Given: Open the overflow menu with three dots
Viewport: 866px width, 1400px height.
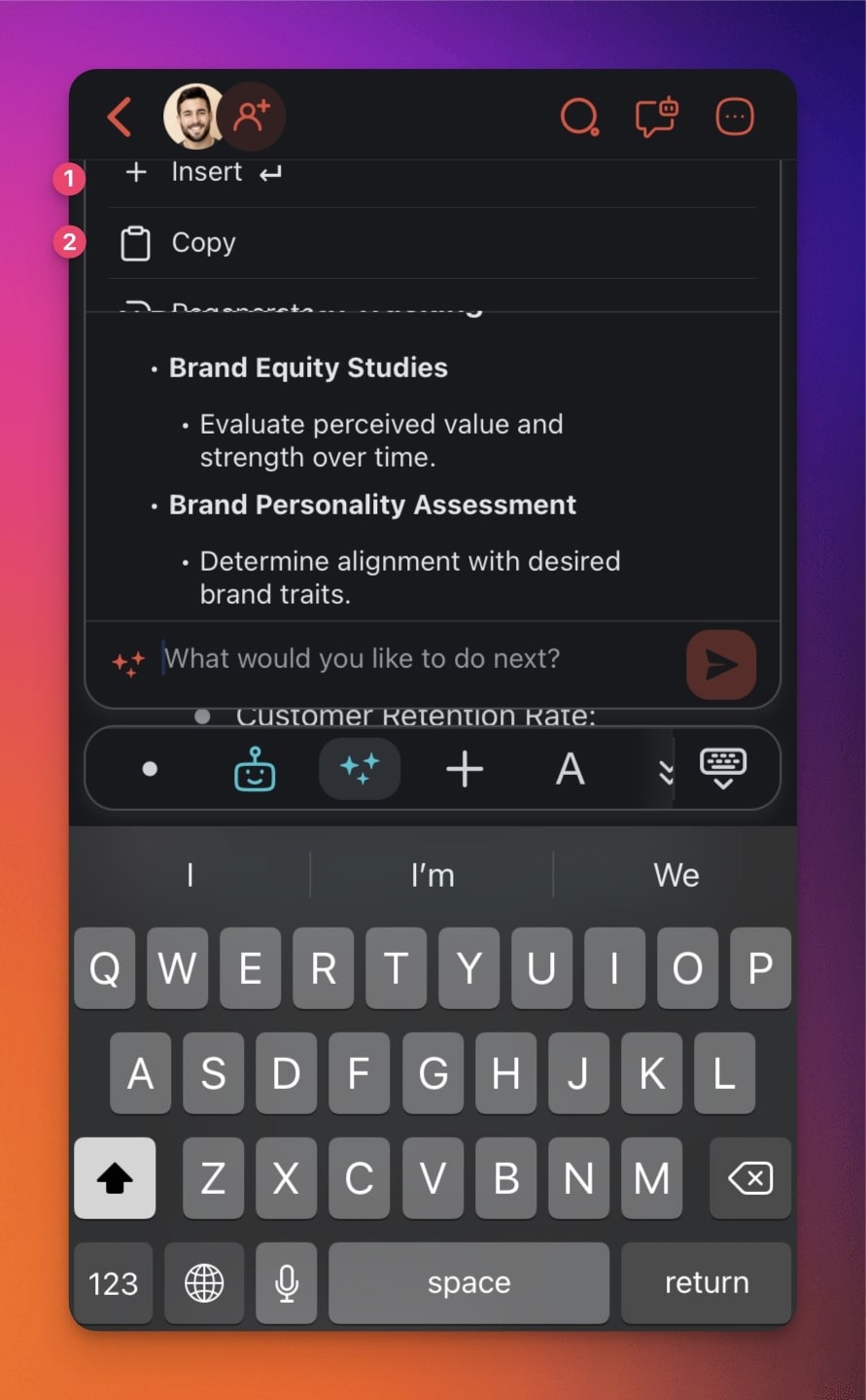Looking at the screenshot, I should [x=735, y=118].
